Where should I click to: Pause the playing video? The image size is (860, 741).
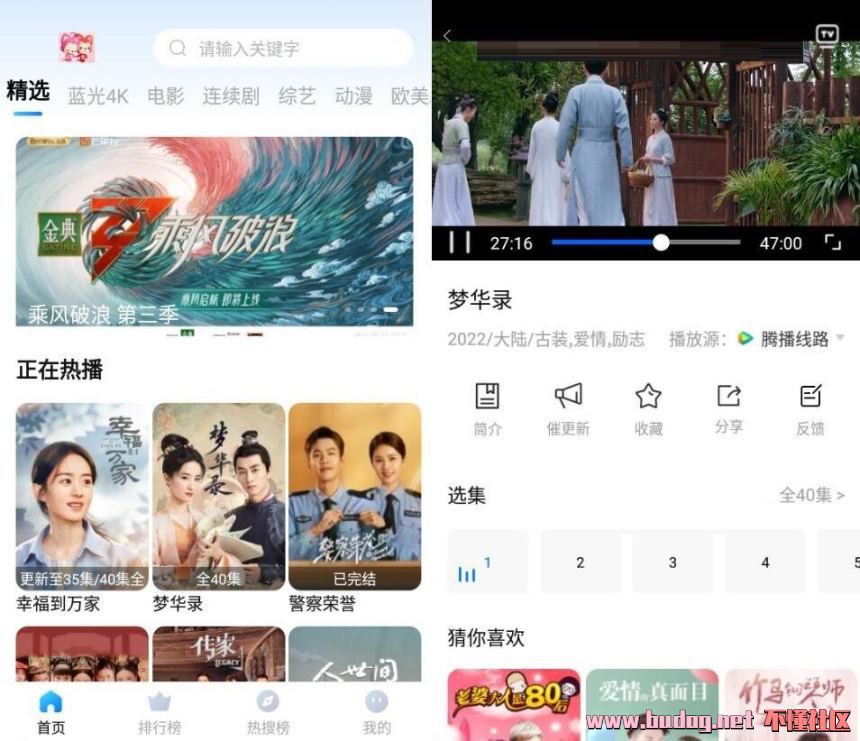coord(459,242)
